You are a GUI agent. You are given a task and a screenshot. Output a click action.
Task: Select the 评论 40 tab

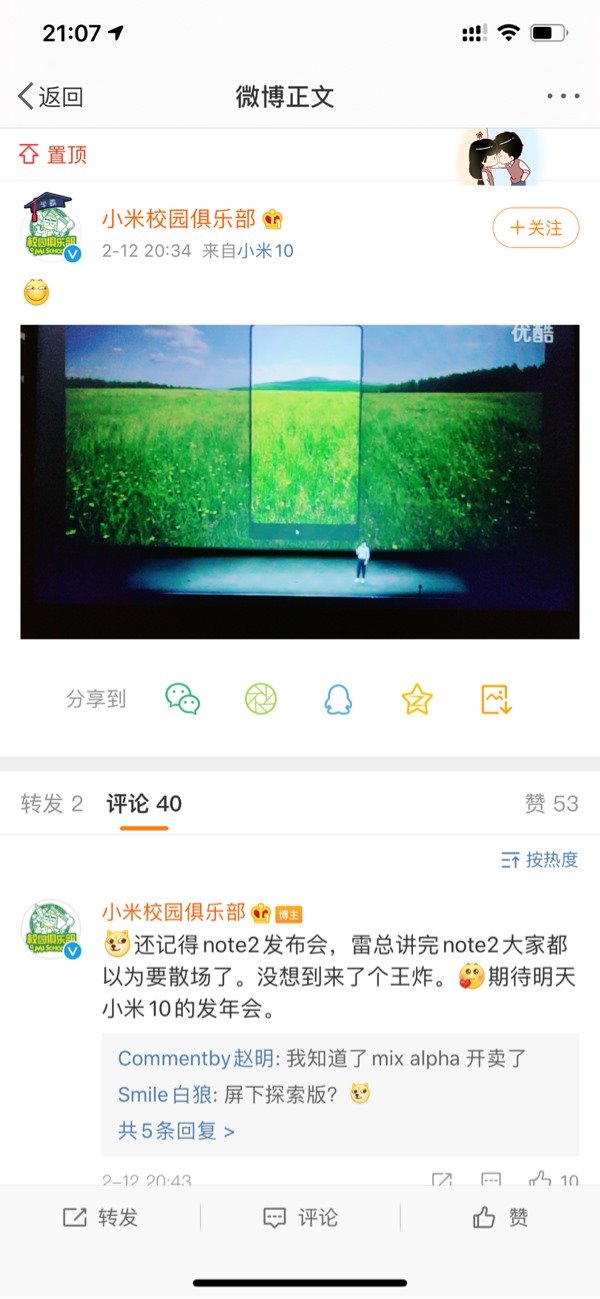point(144,803)
